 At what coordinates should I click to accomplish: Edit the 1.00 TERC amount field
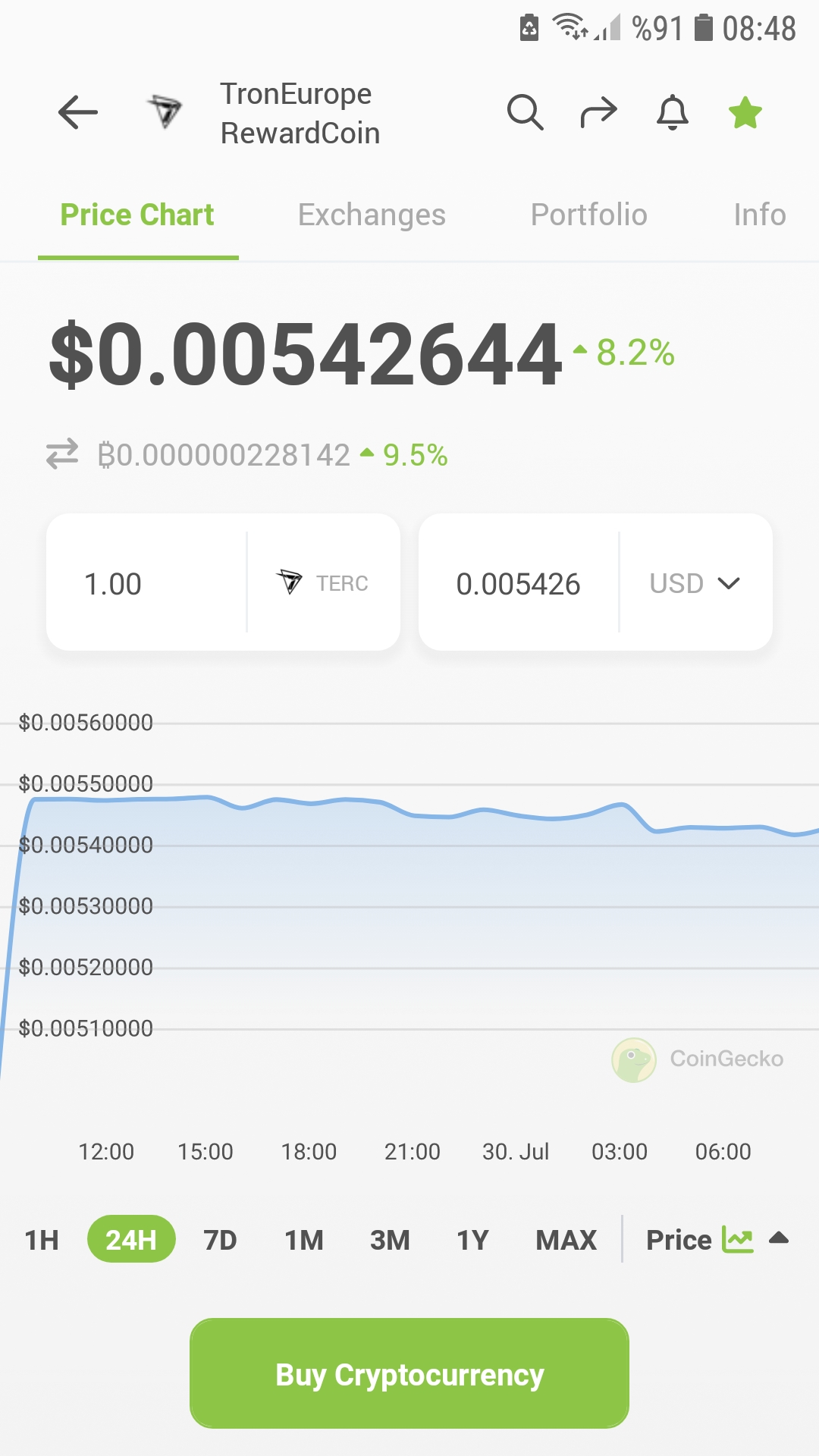(x=146, y=582)
